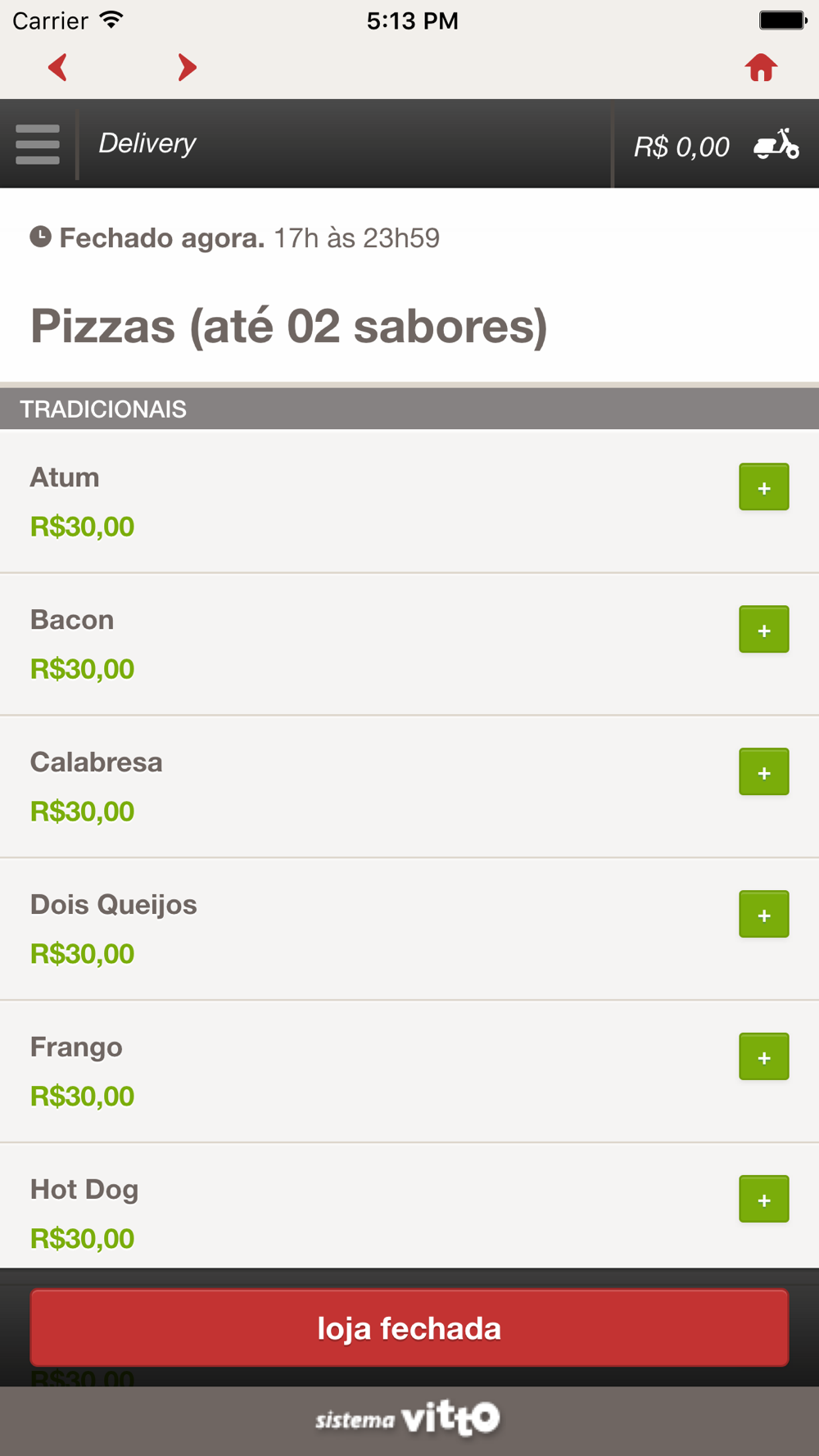Viewport: 819px width, 1456px height.
Task: Add Hot Dog pizza to the order
Action: pyautogui.click(x=763, y=1200)
